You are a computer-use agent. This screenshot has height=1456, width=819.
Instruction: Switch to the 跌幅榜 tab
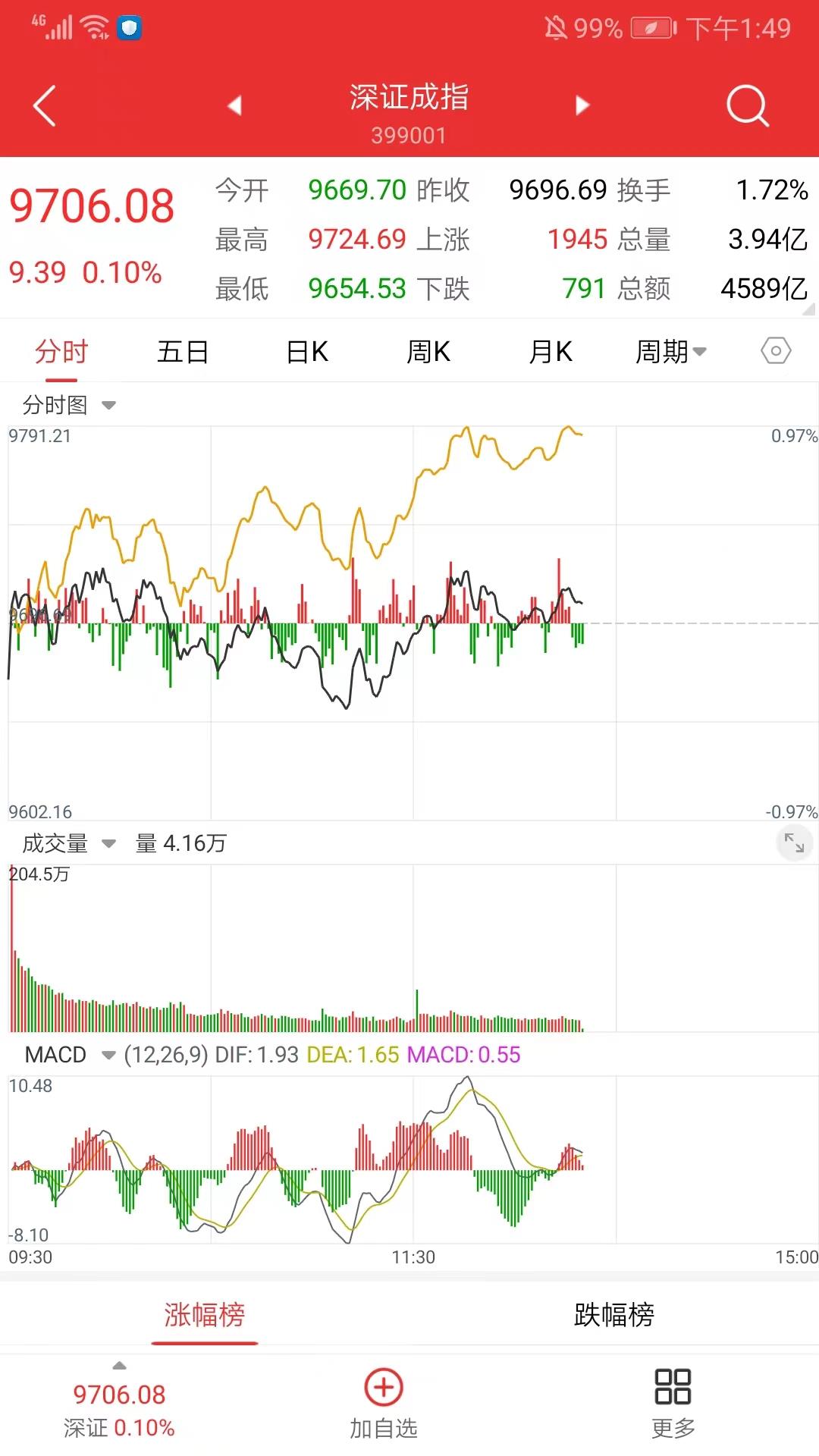(614, 1314)
